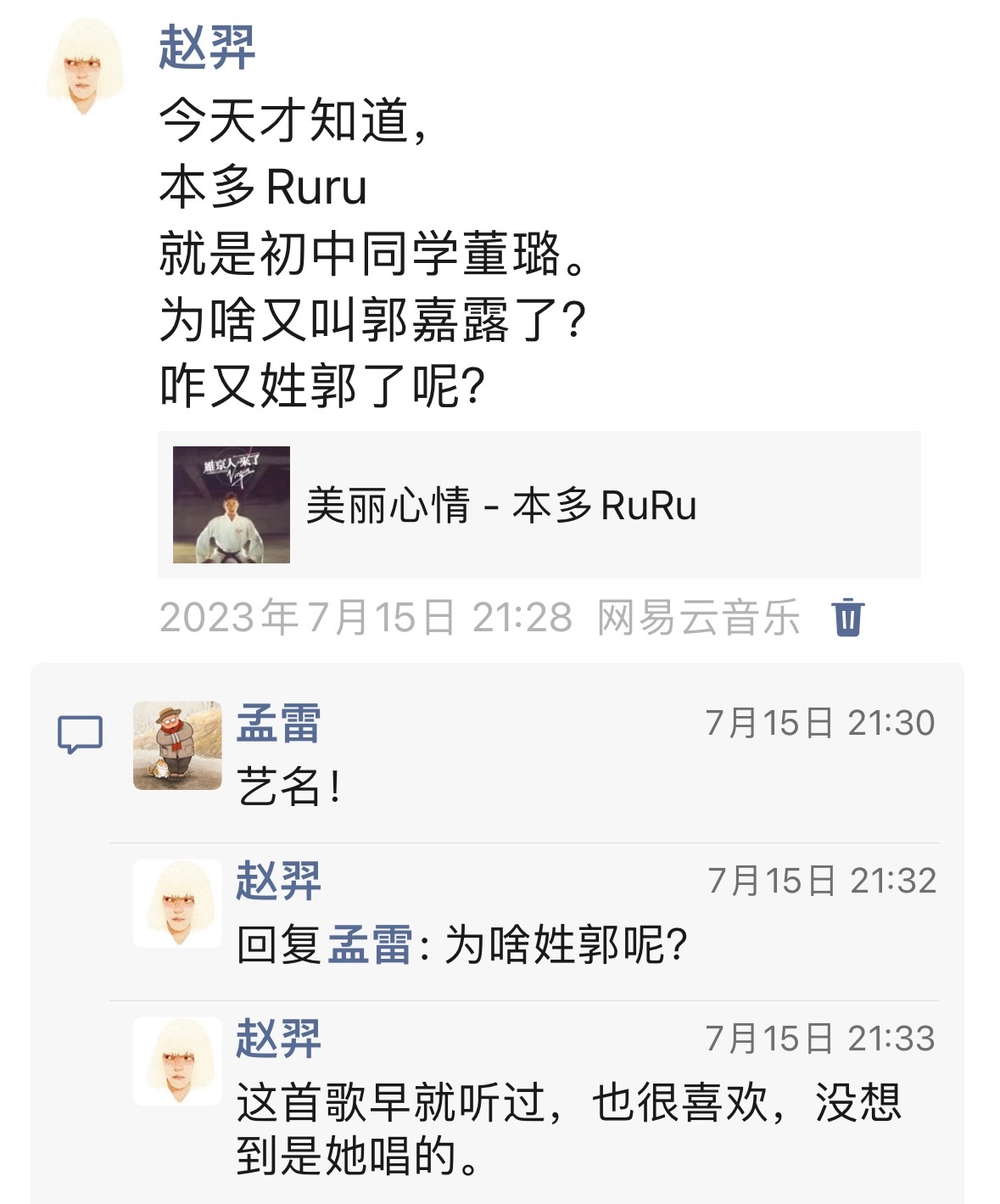The width and height of the screenshot is (1000, 1204).
Task: Open the 美丽心情 - 本多RuRu song card
Action: click(x=539, y=505)
